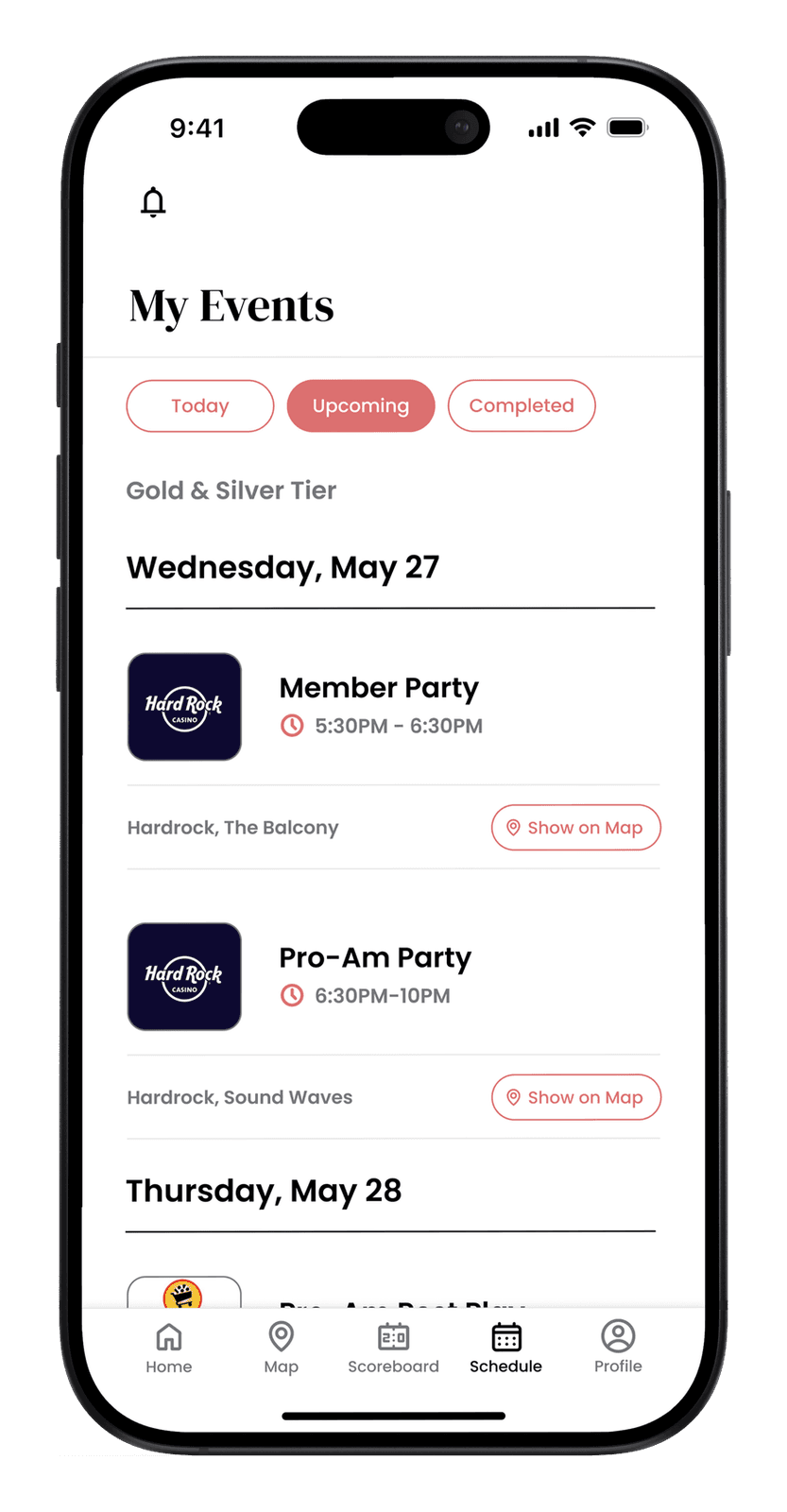Screen dimensions: 787x1512
Task: Open the Profile tab
Action: (618, 1349)
